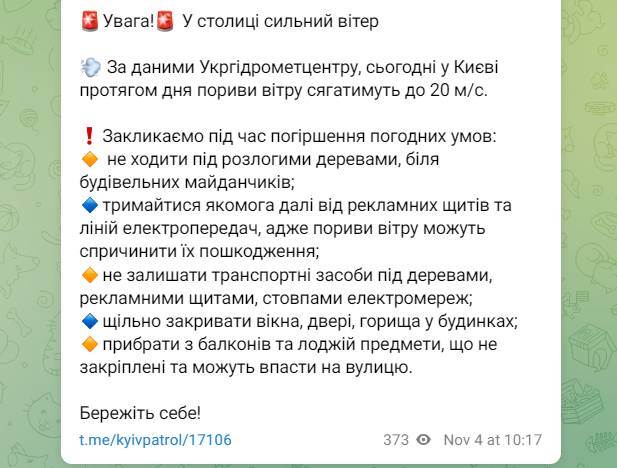Open the t.me/kyivpatrol/17106 link
Screen dimensions: 617x468
155,439
